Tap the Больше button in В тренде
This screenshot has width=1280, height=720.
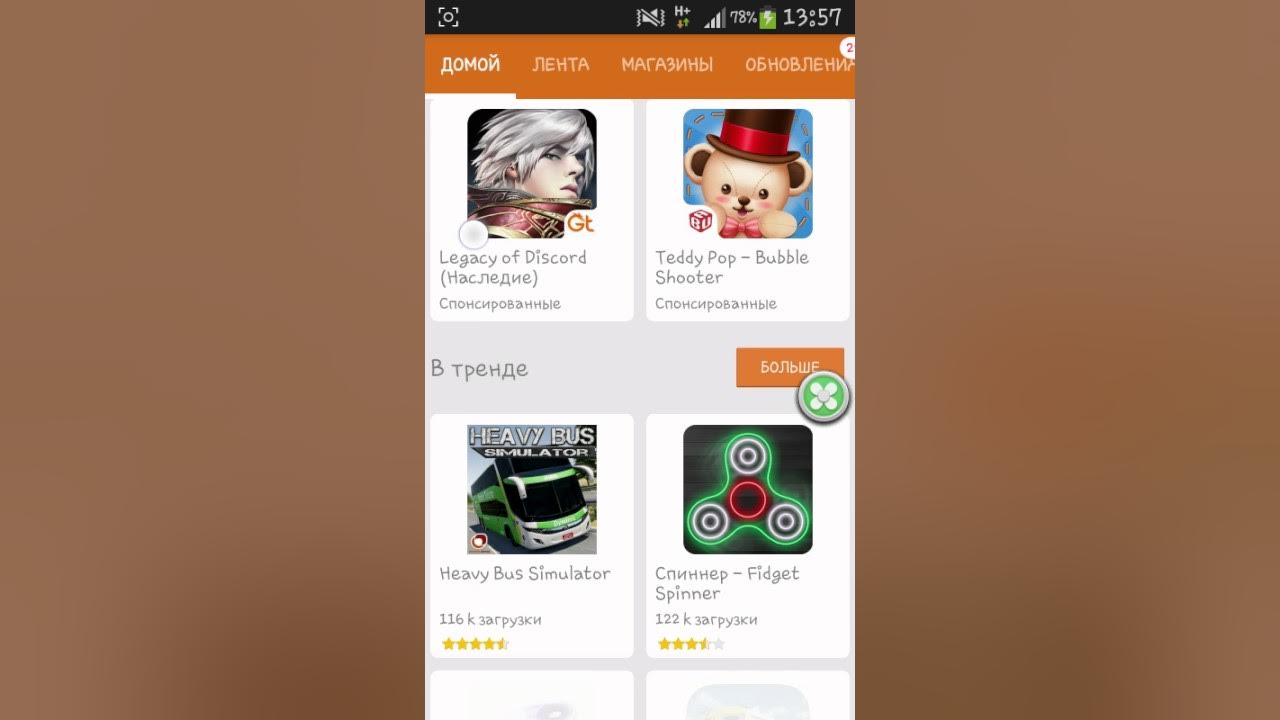[x=775, y=367]
